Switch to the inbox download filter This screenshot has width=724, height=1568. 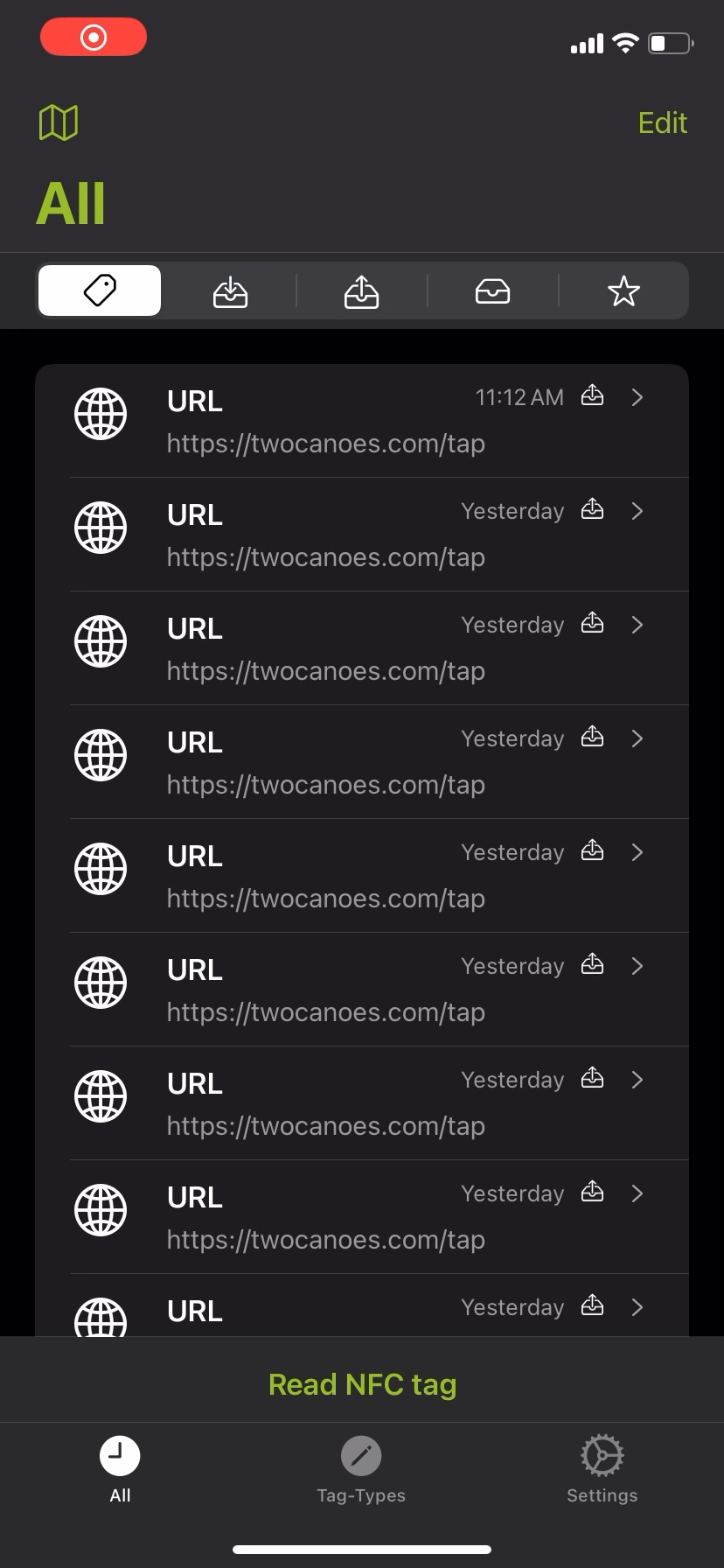(x=230, y=291)
